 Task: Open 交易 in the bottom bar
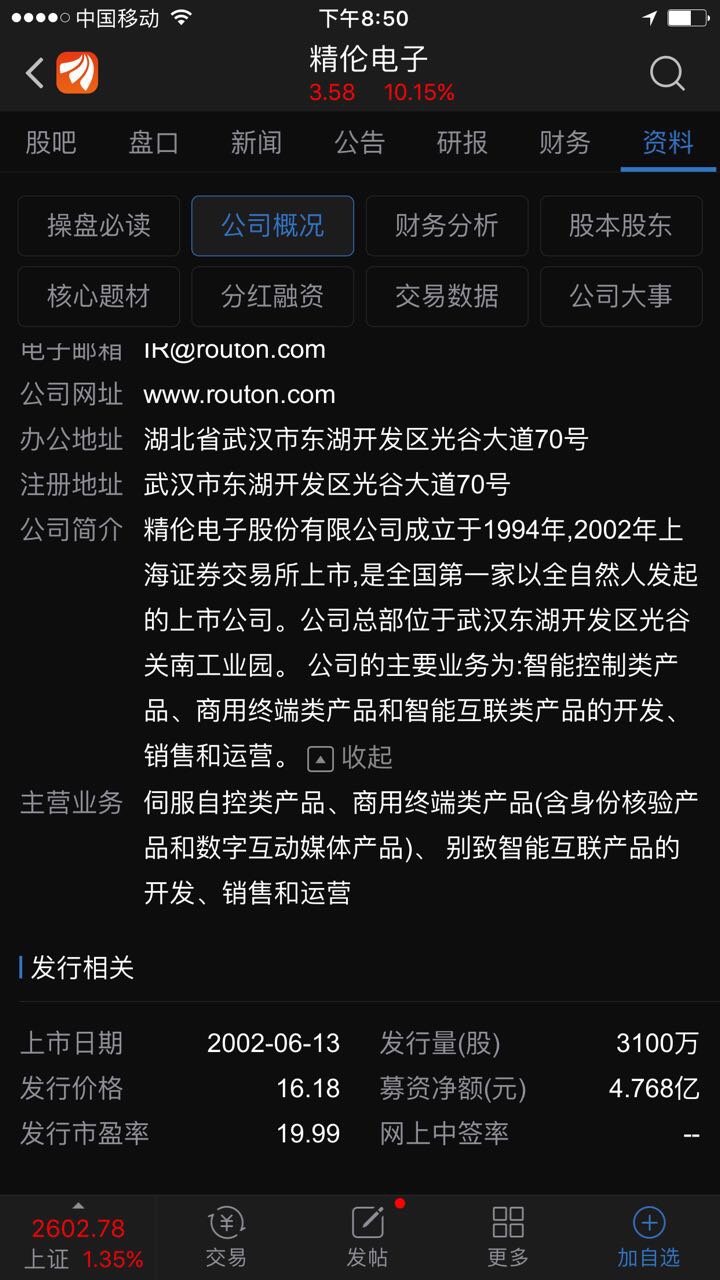pos(226,1236)
